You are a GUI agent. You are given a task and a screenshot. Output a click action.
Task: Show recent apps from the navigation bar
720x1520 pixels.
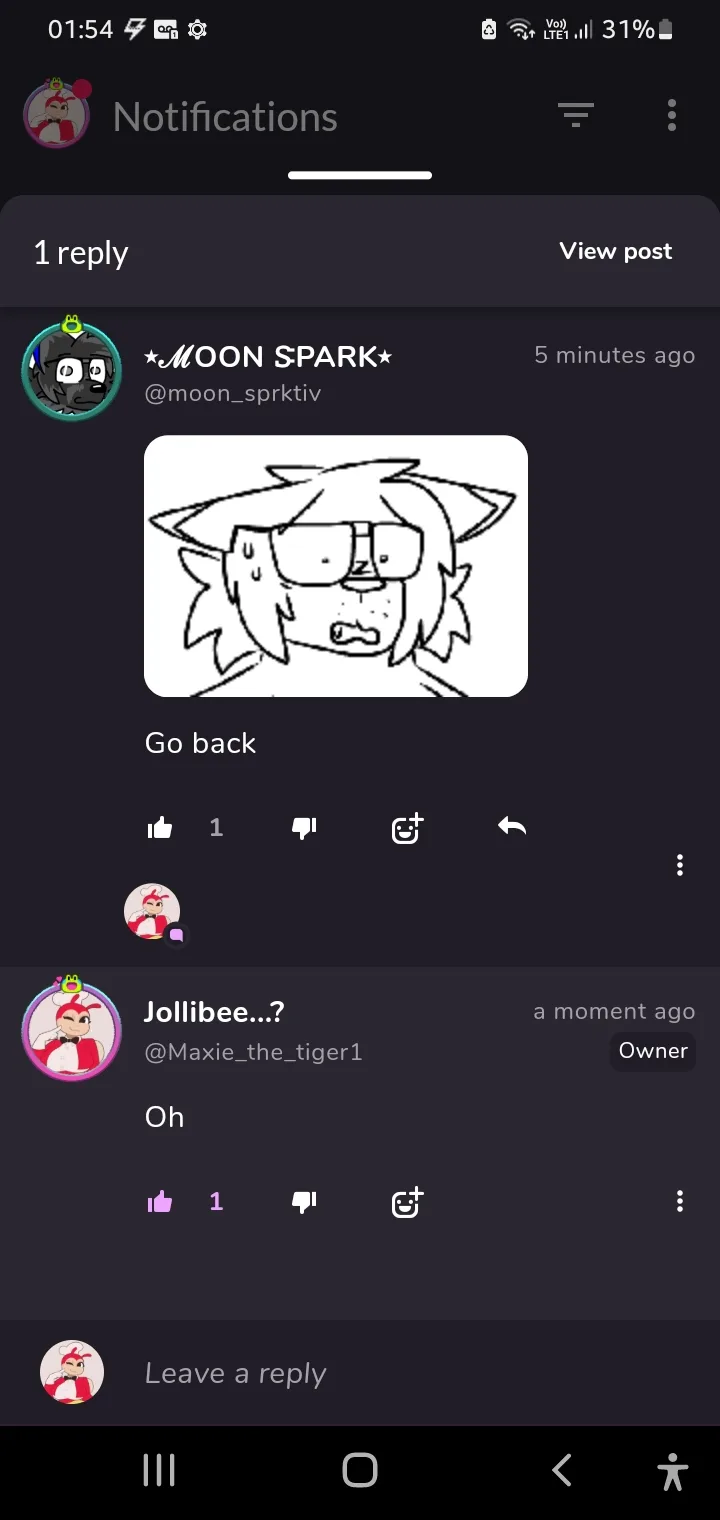tap(159, 1470)
